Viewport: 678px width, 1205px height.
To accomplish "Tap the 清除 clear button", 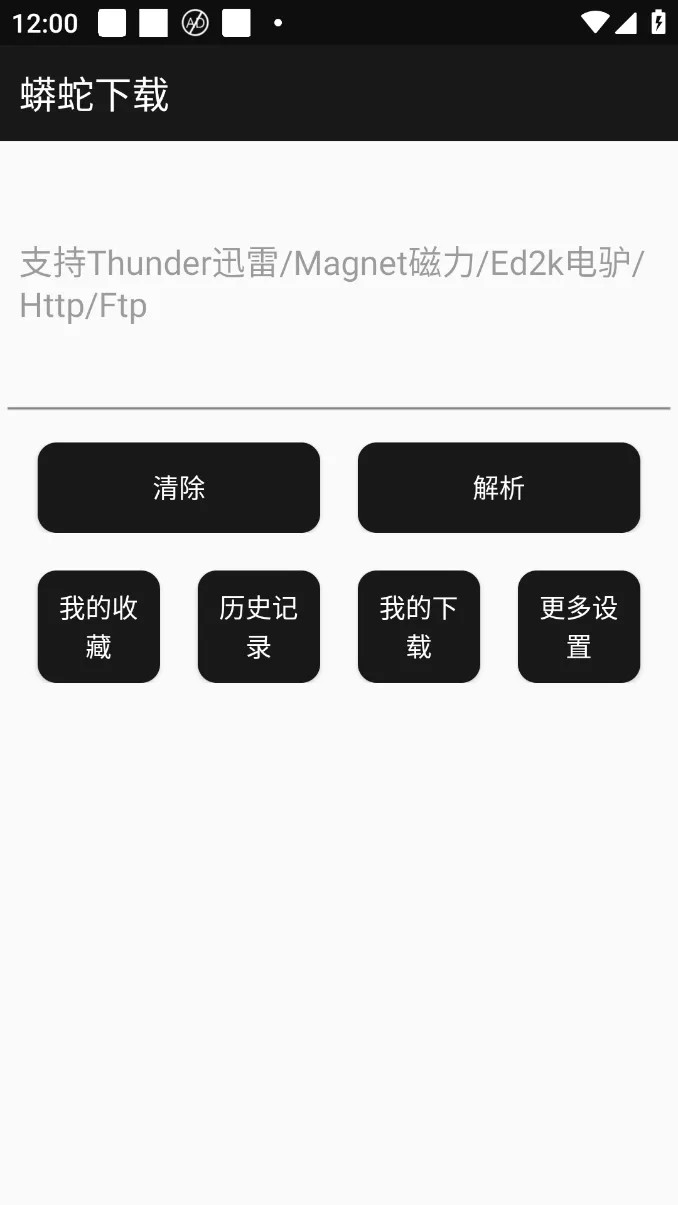I will [x=179, y=487].
